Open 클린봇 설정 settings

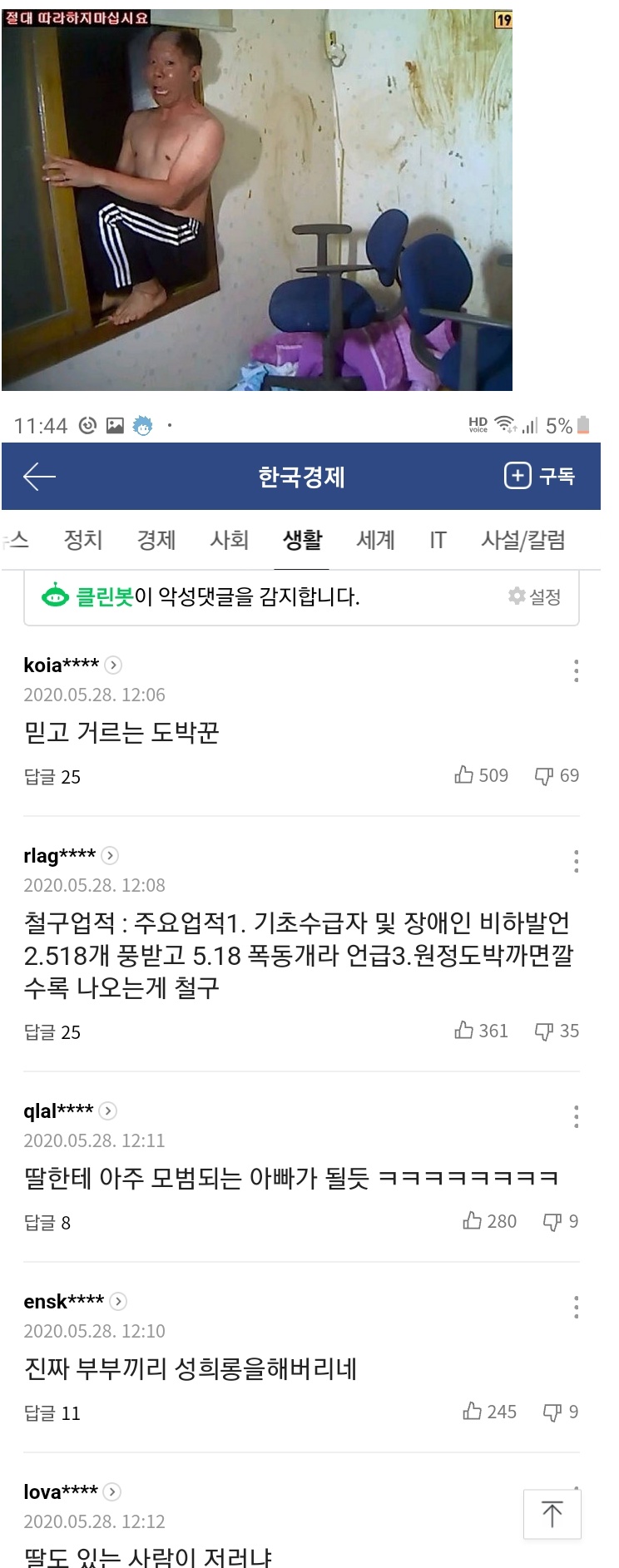(x=535, y=596)
